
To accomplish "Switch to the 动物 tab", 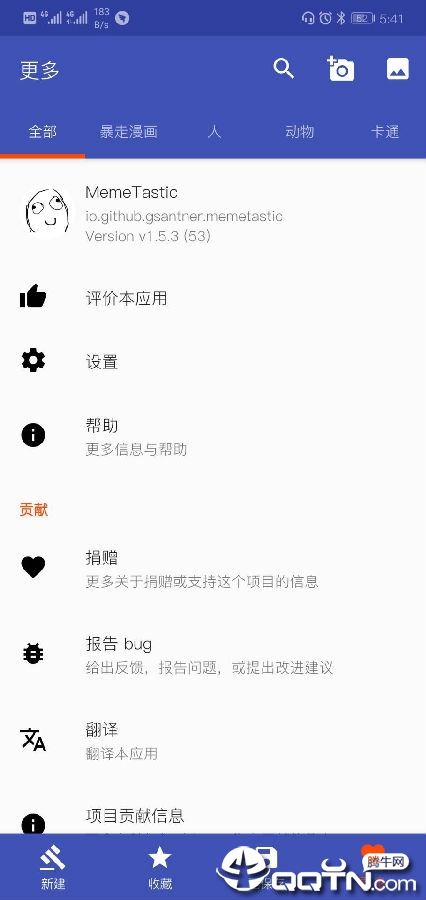I will 299,132.
